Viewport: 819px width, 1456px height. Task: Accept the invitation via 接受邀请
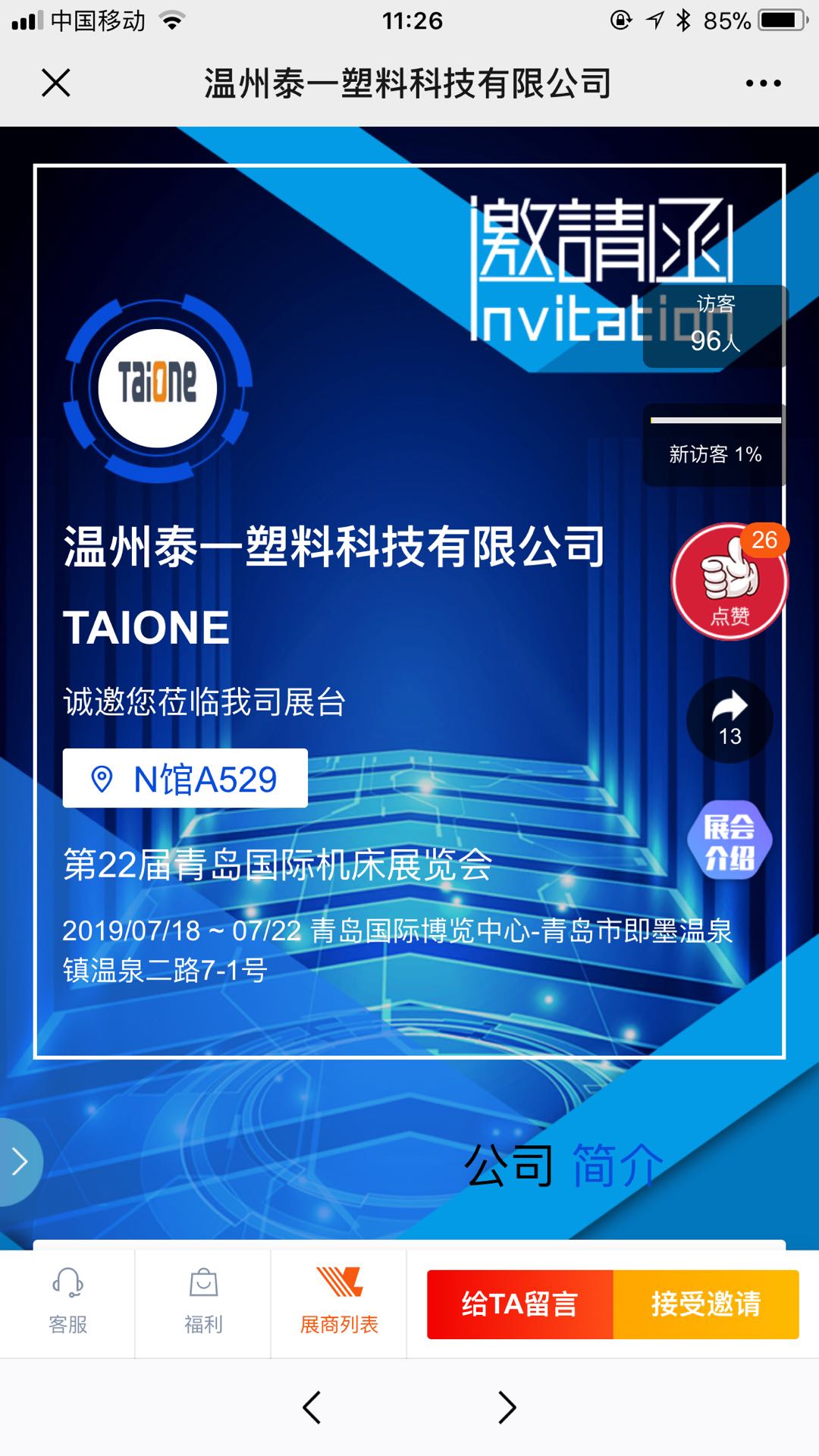(x=705, y=1304)
